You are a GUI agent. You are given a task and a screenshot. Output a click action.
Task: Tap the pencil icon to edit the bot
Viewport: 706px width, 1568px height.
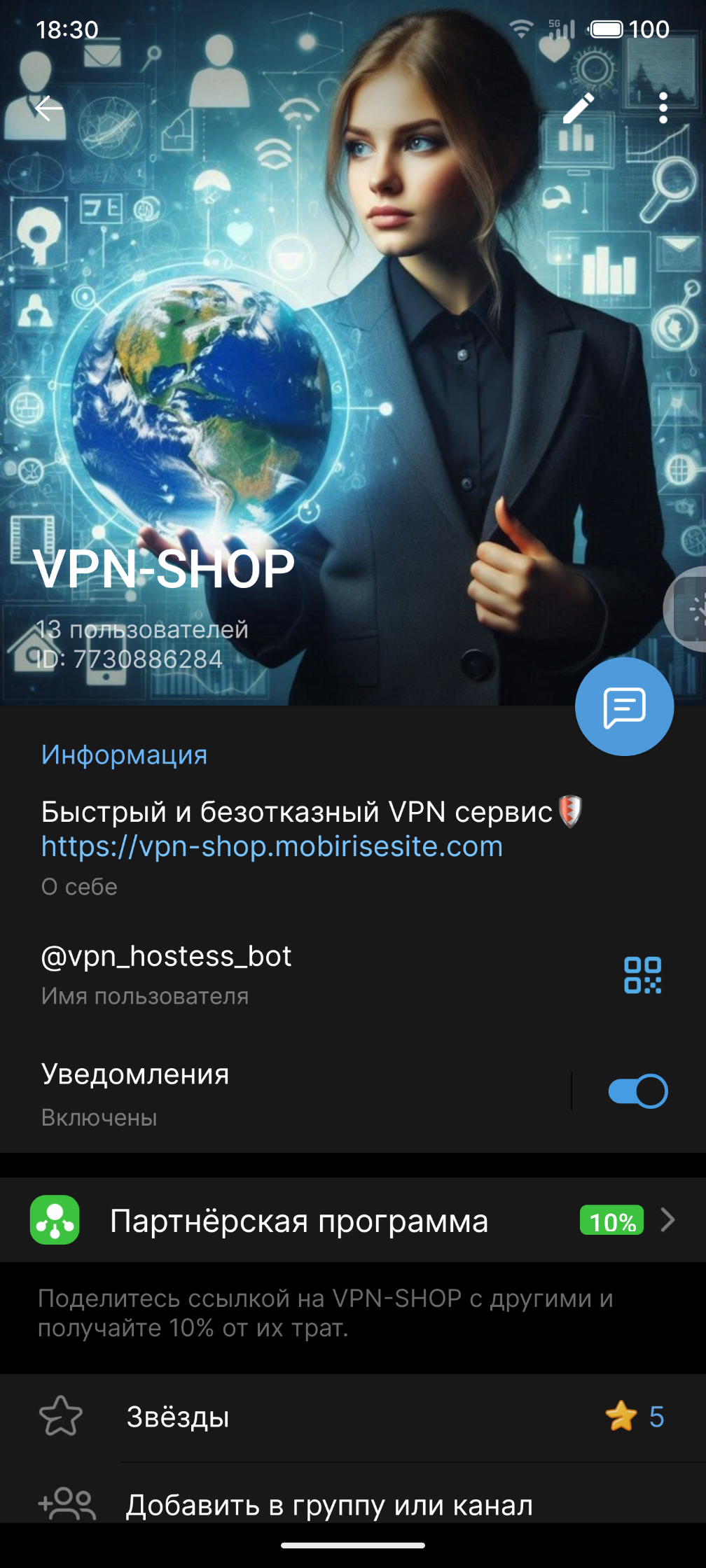click(579, 107)
